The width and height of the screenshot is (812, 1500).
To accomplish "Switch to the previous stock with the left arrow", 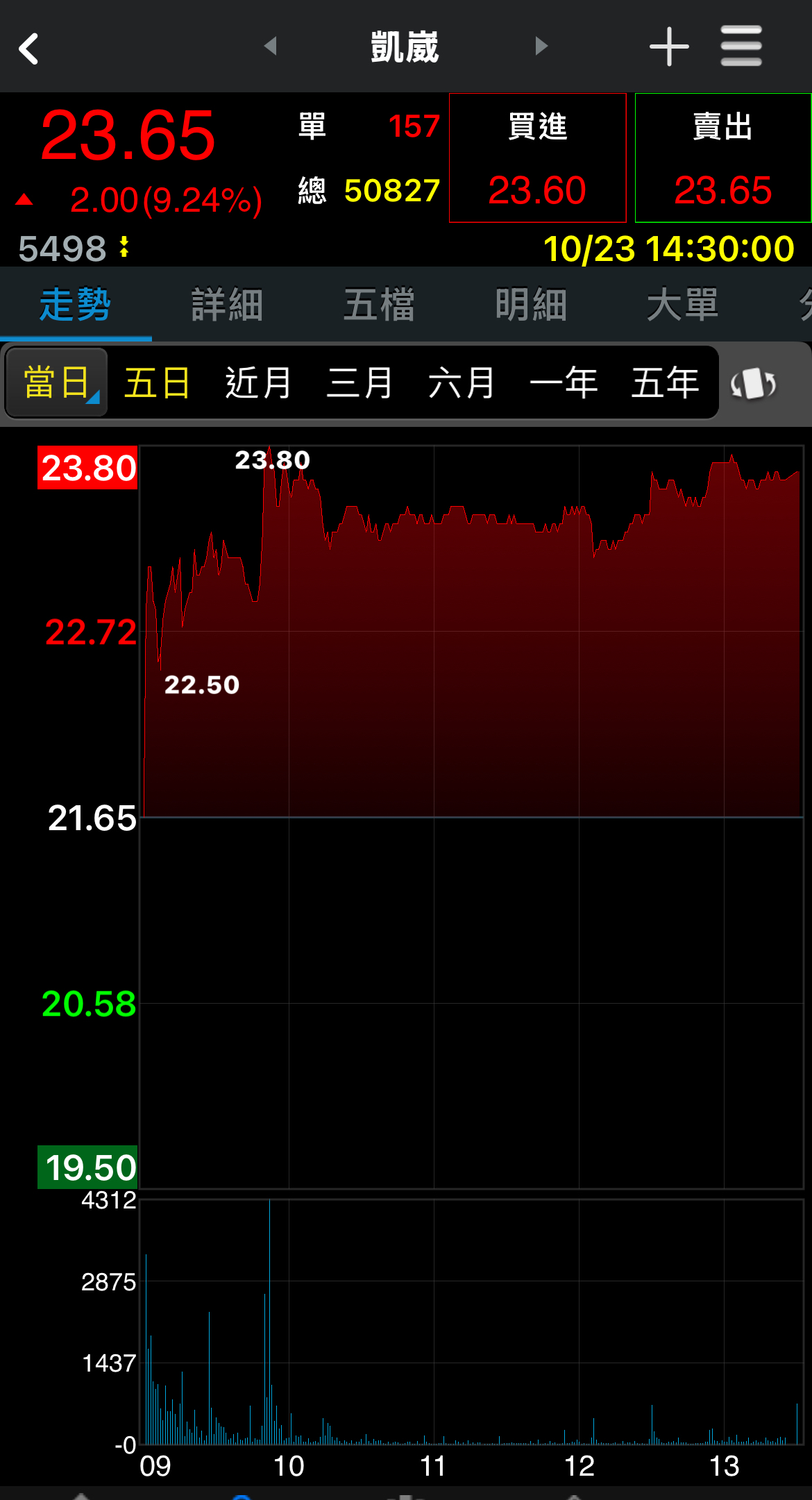I will pos(271,47).
